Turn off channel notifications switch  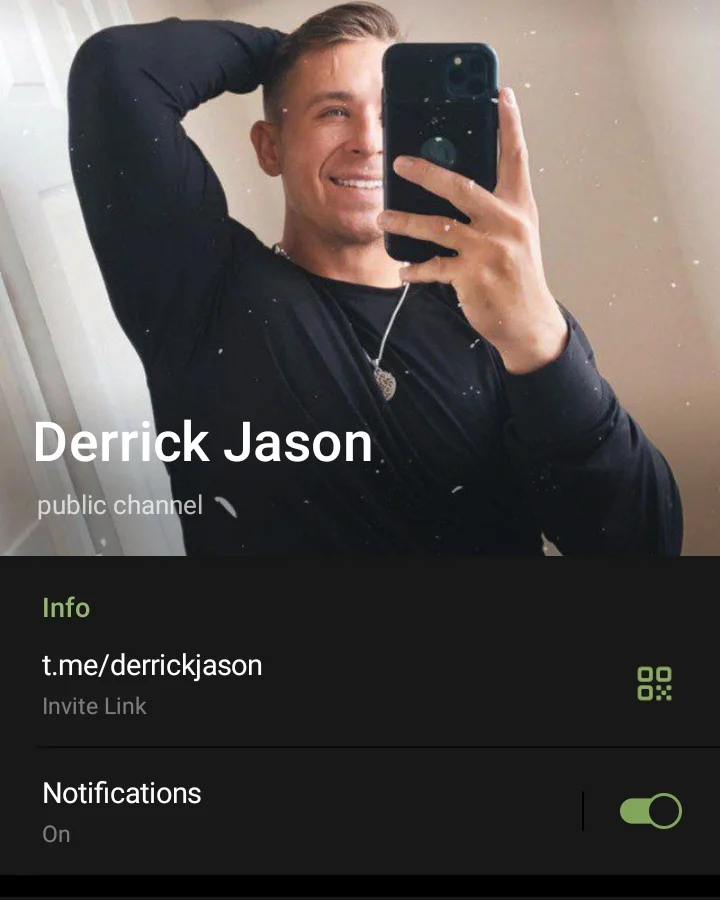point(650,811)
